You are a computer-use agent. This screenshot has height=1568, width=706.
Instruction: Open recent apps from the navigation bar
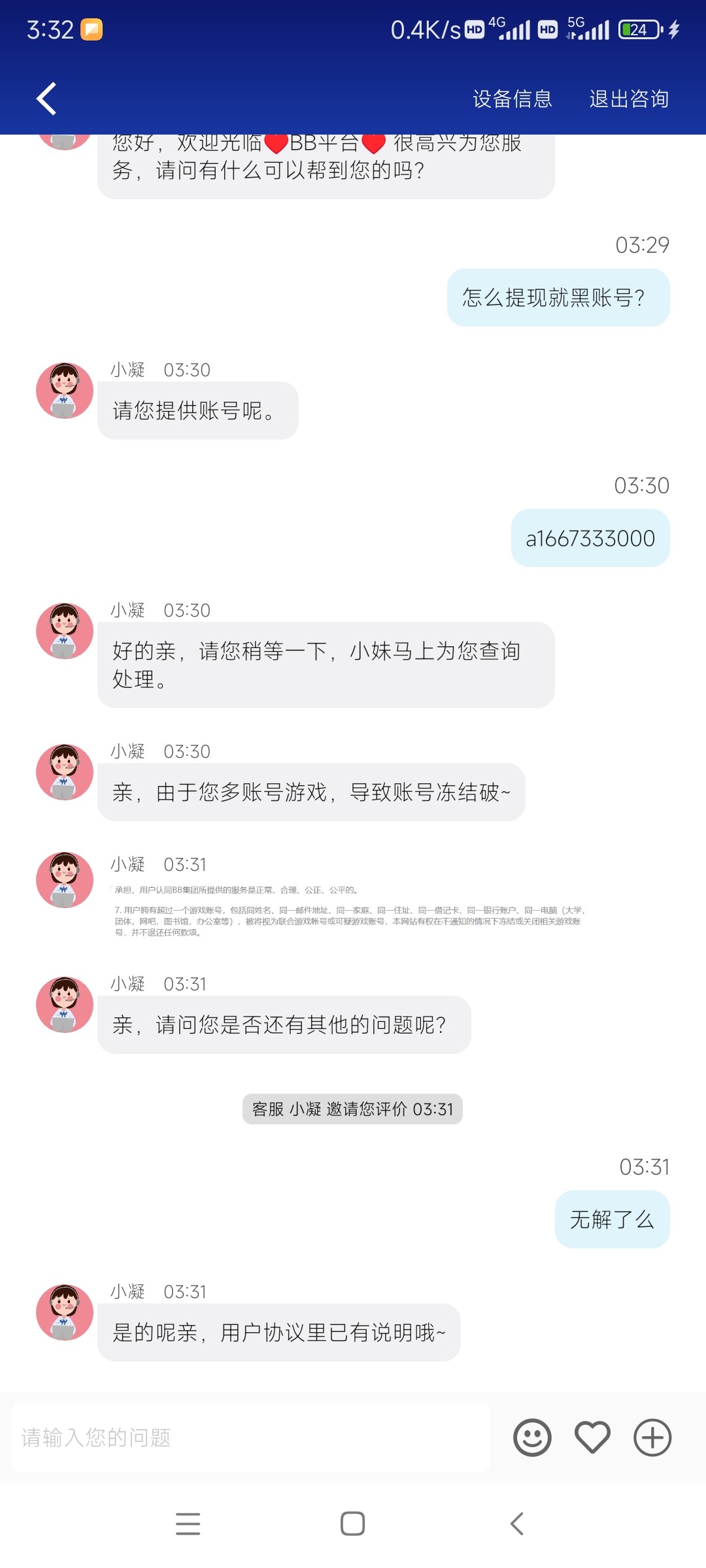click(x=188, y=1524)
